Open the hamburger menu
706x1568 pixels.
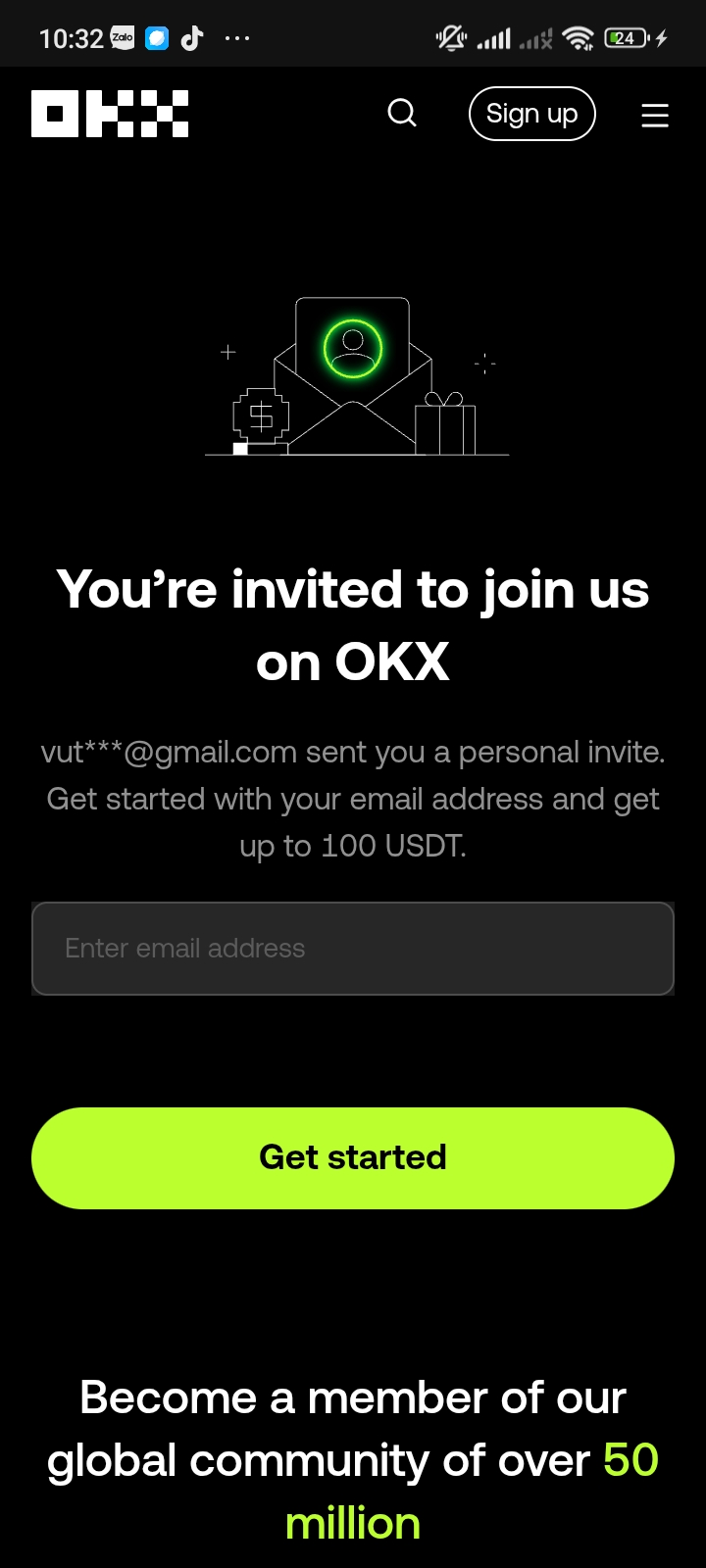click(x=654, y=116)
